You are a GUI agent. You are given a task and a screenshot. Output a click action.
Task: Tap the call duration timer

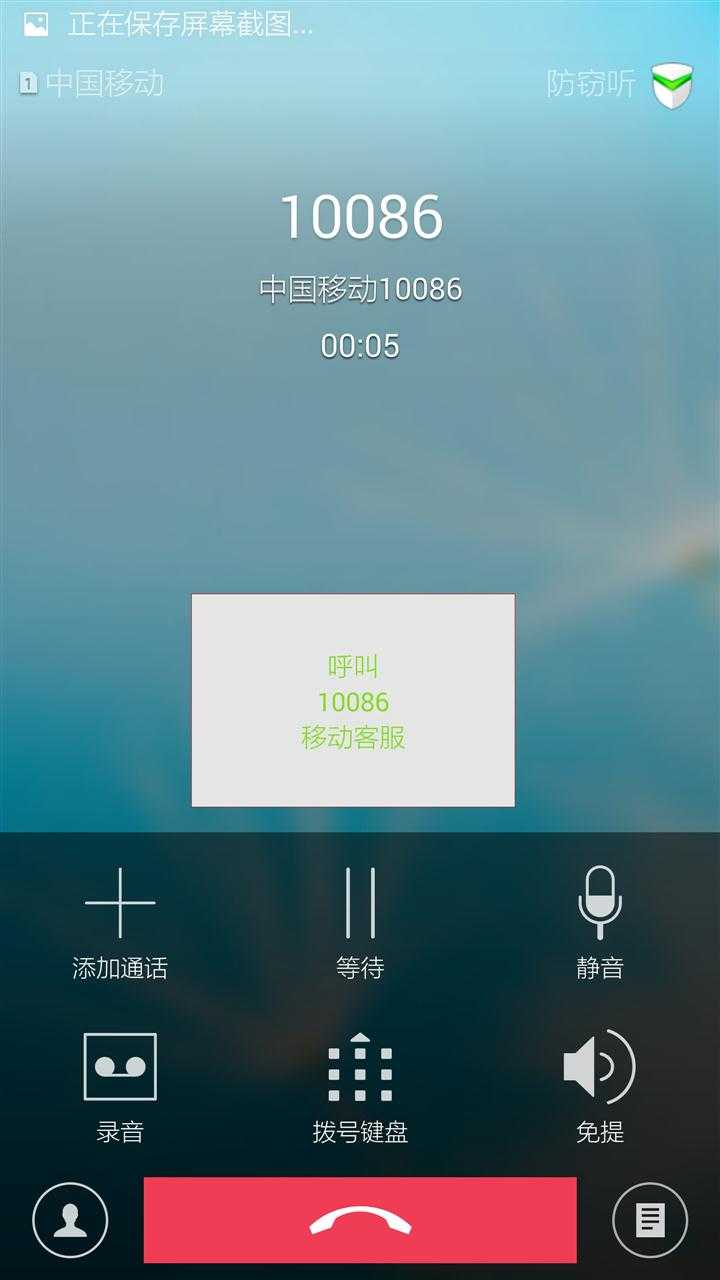point(360,347)
